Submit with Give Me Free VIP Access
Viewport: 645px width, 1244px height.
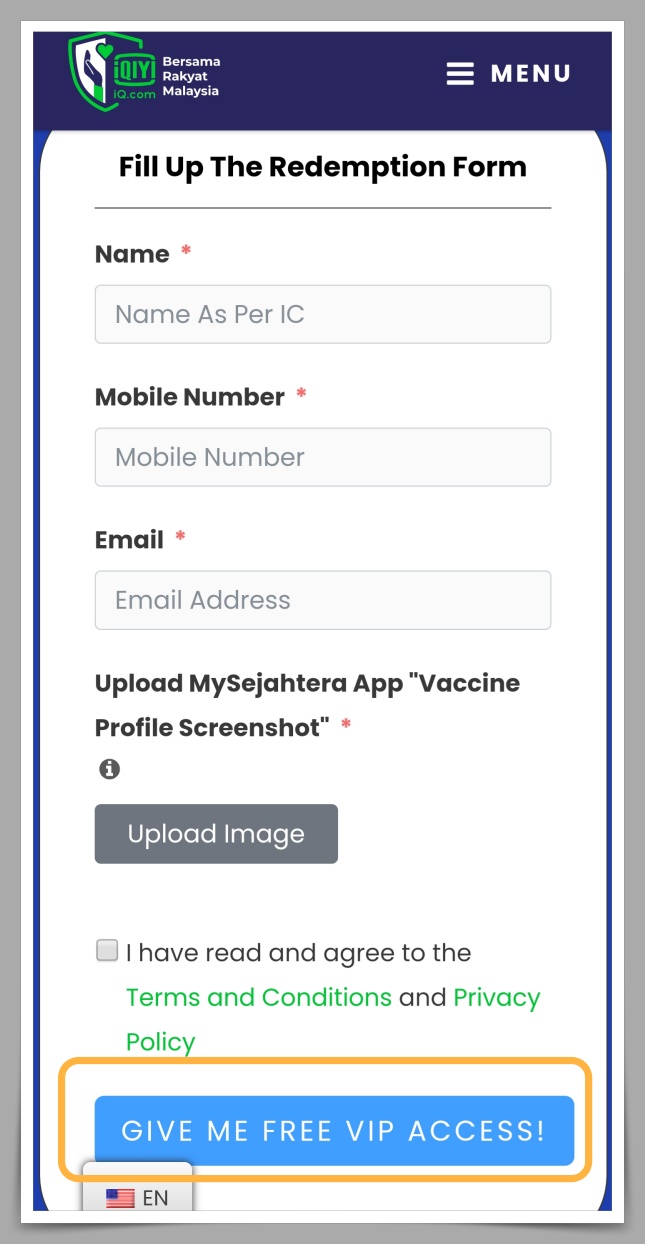pyautogui.click(x=334, y=1131)
